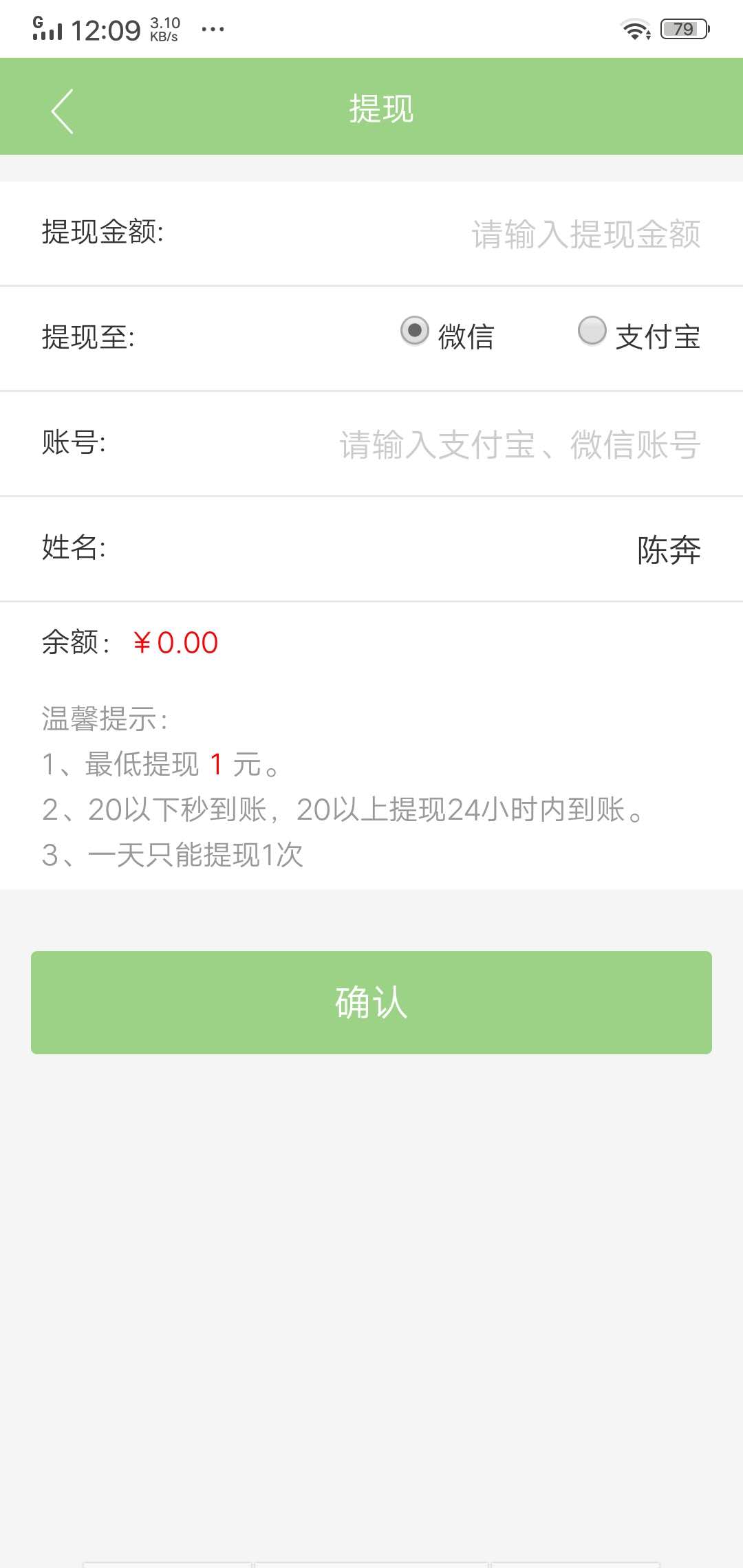This screenshot has width=743, height=1568.
Task: Tap the back arrow to leave 提现 page
Action: (x=62, y=110)
